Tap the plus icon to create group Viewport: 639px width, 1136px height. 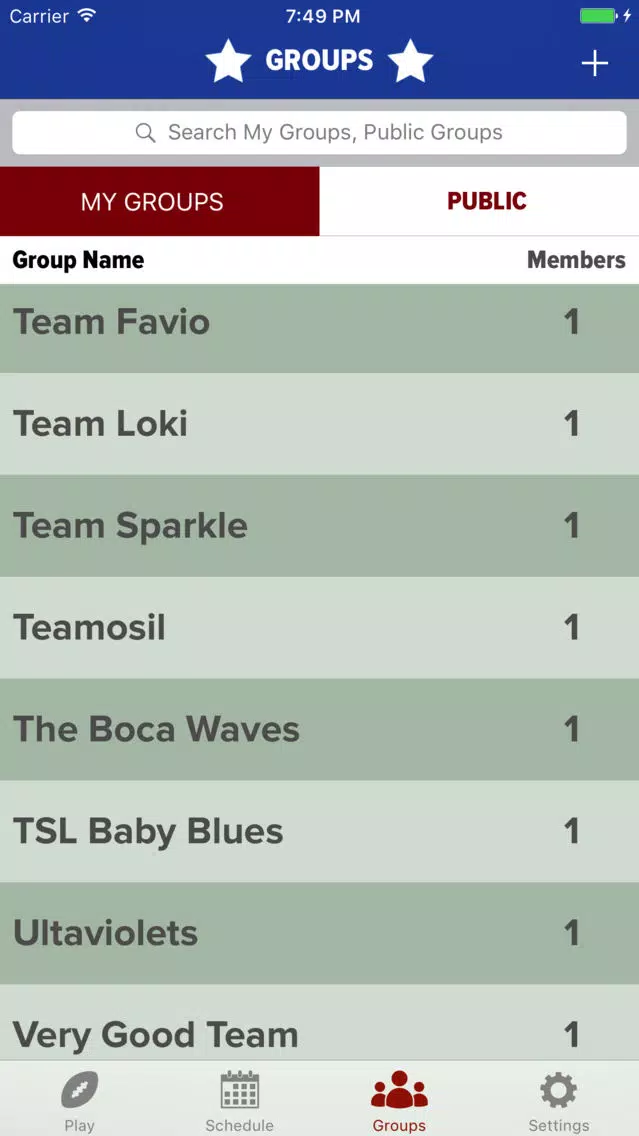click(x=594, y=64)
